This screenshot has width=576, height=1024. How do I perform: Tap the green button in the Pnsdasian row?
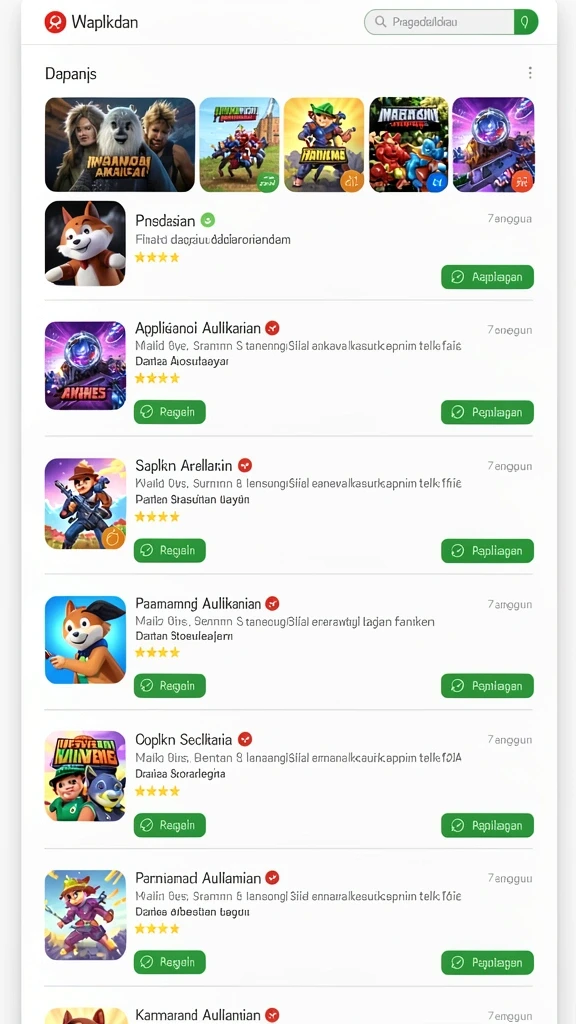pyautogui.click(x=487, y=277)
